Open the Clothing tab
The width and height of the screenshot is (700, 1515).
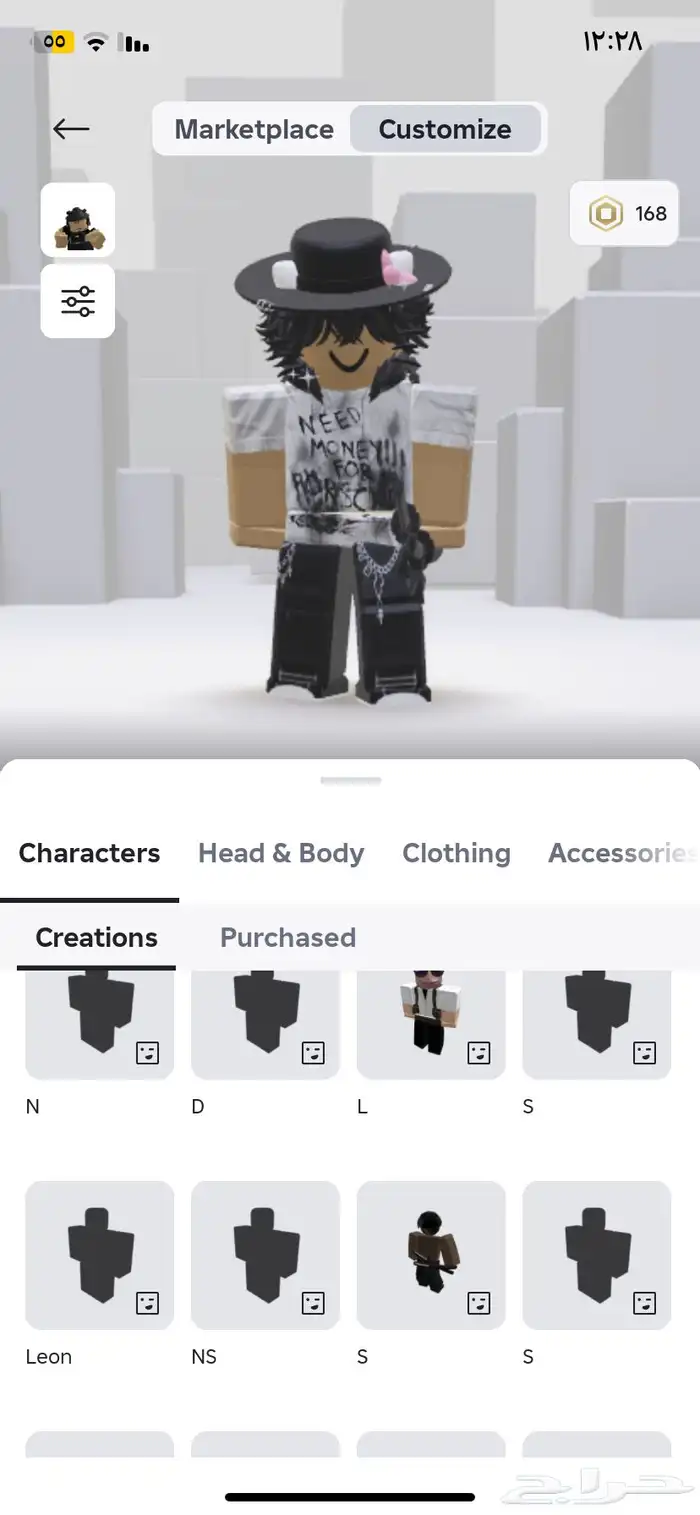(x=456, y=853)
